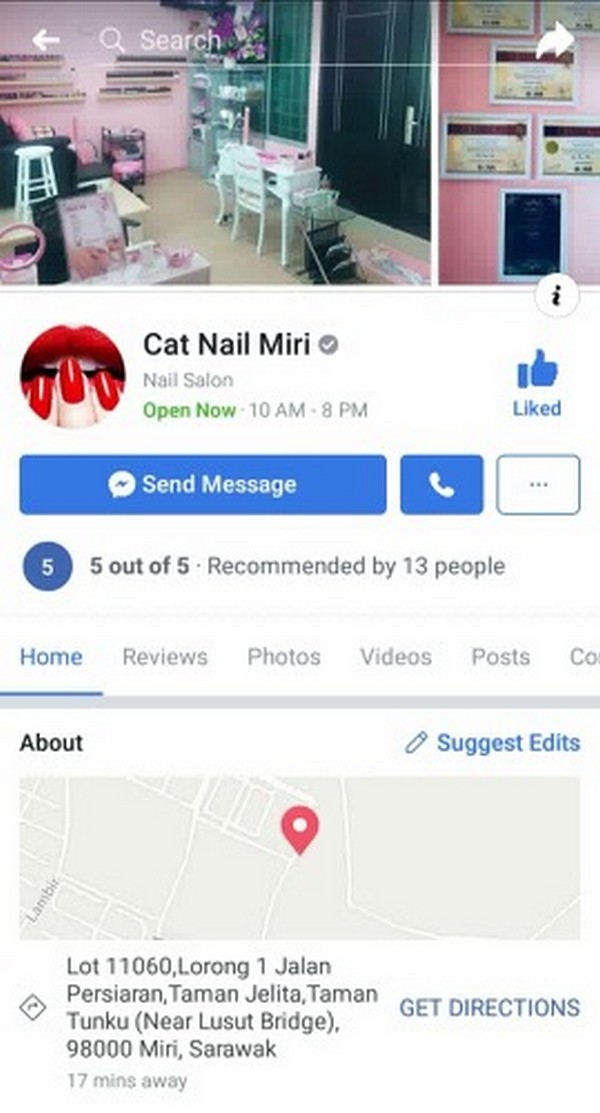Open the page info icon

tap(559, 296)
